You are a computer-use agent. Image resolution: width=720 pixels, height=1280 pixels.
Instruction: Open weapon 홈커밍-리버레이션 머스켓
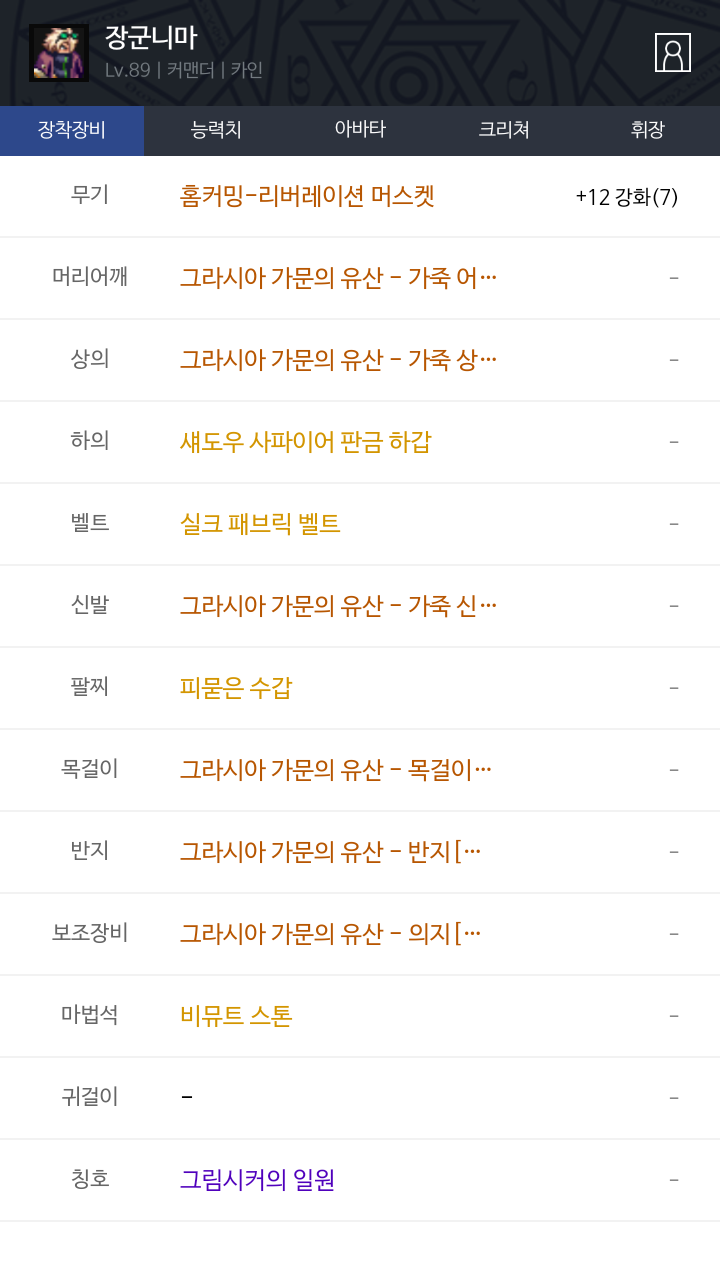click(x=307, y=196)
